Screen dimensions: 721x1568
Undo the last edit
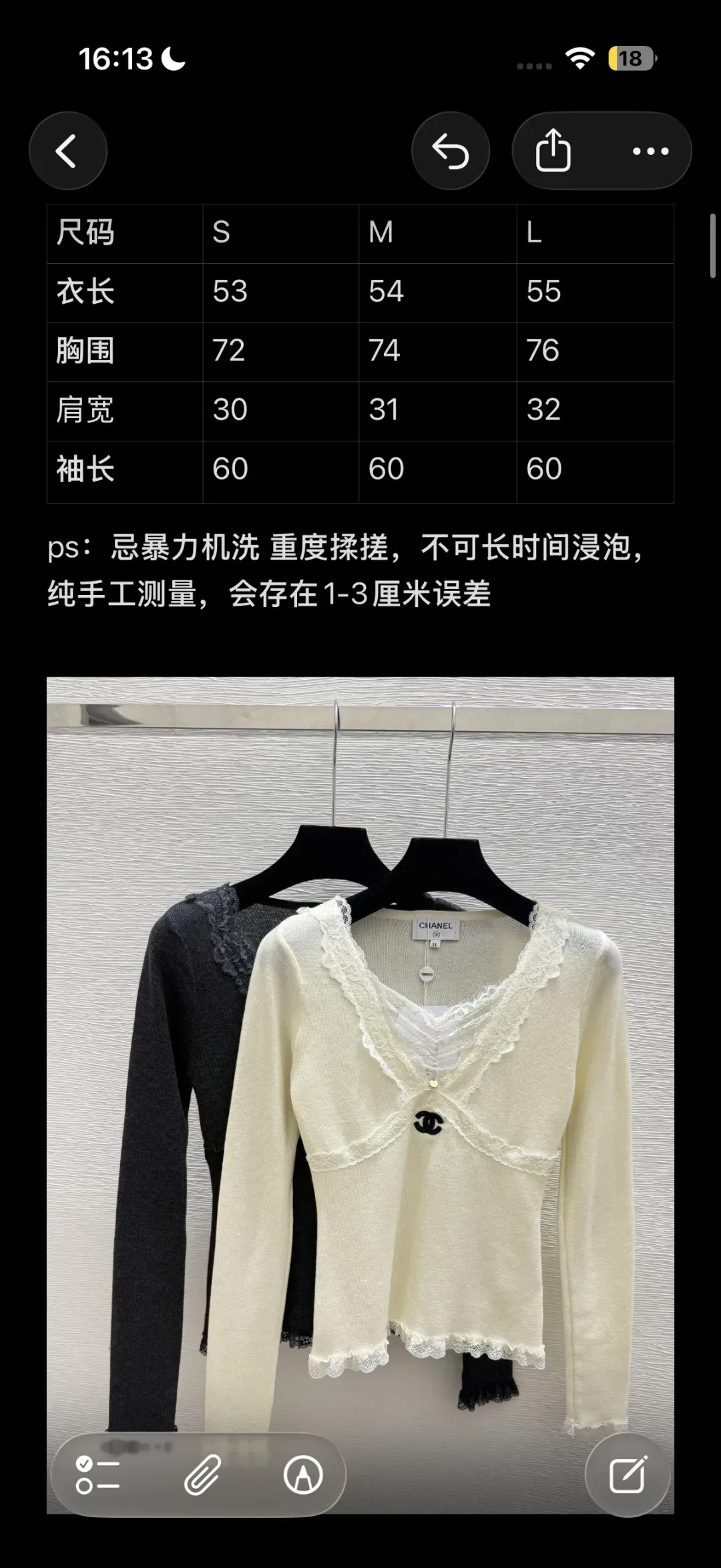(451, 151)
